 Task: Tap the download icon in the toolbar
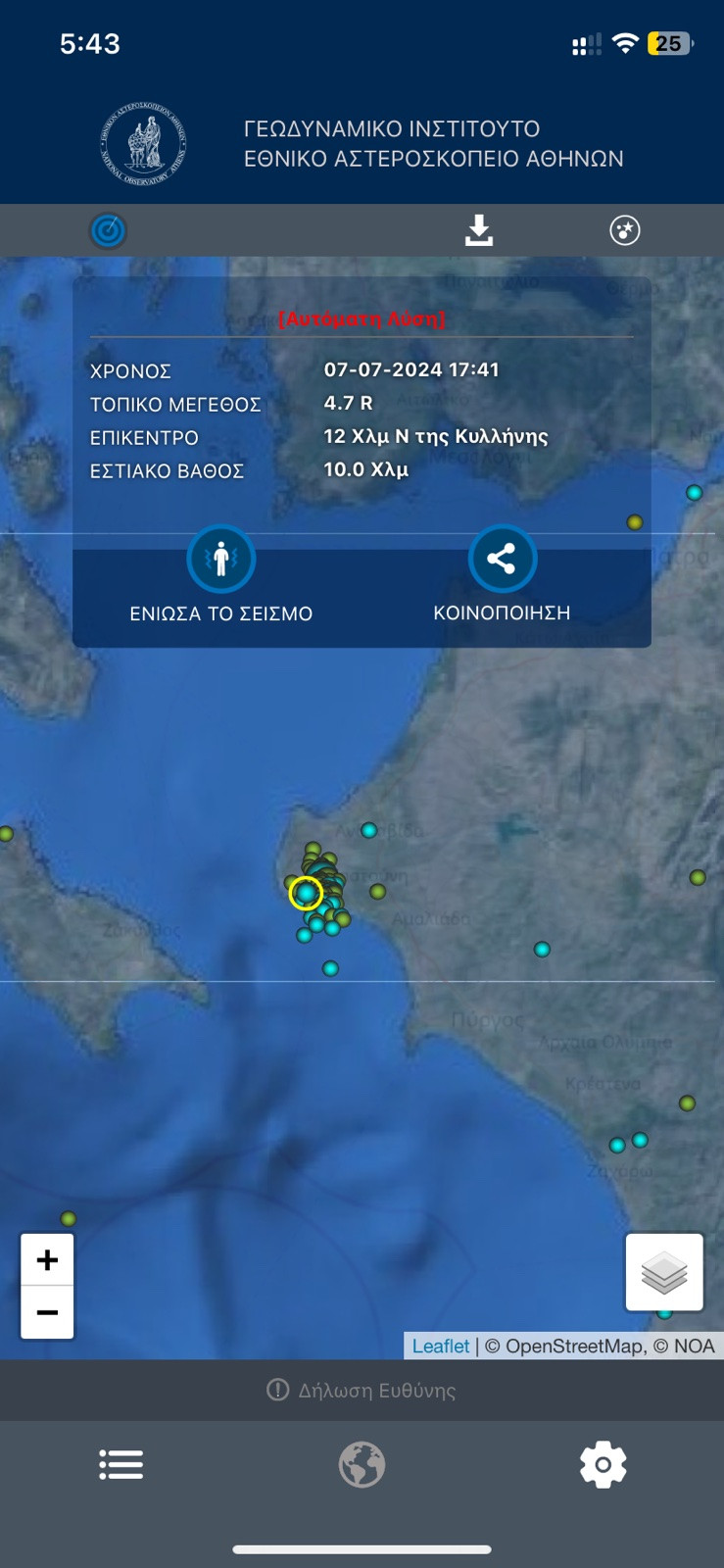[478, 230]
